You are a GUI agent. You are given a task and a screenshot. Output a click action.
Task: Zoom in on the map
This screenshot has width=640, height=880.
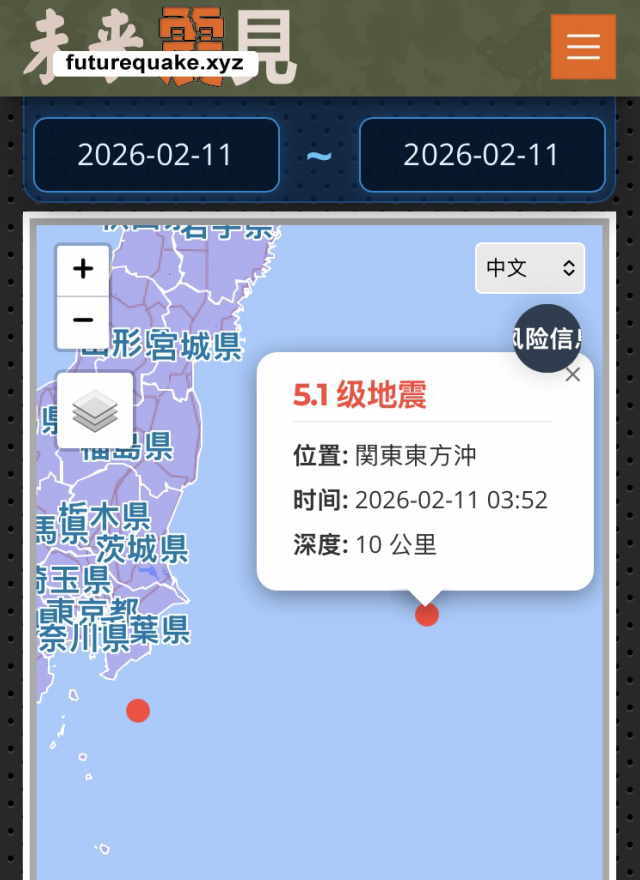[x=83, y=270]
